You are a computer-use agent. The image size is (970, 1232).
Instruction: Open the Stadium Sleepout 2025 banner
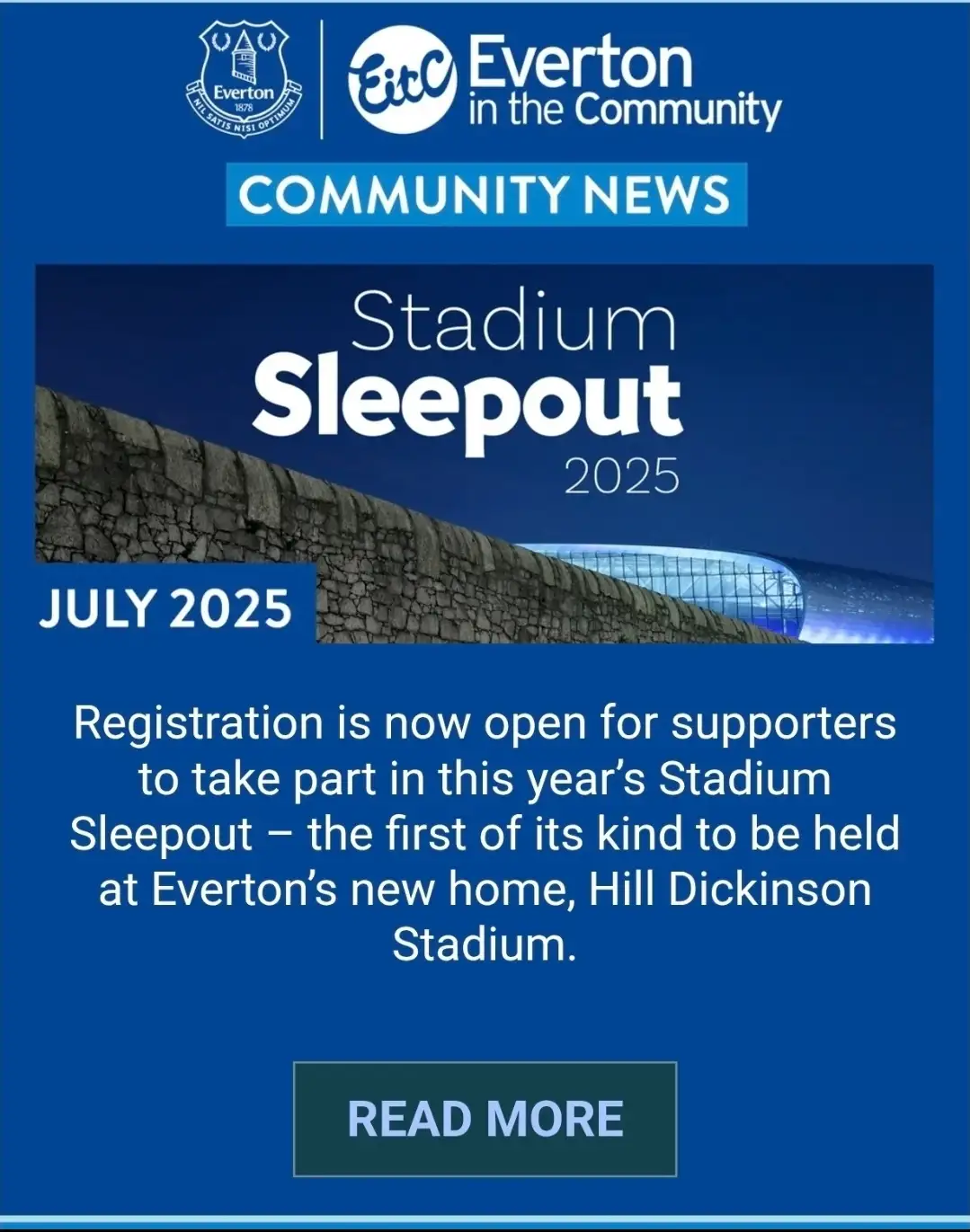point(484,454)
